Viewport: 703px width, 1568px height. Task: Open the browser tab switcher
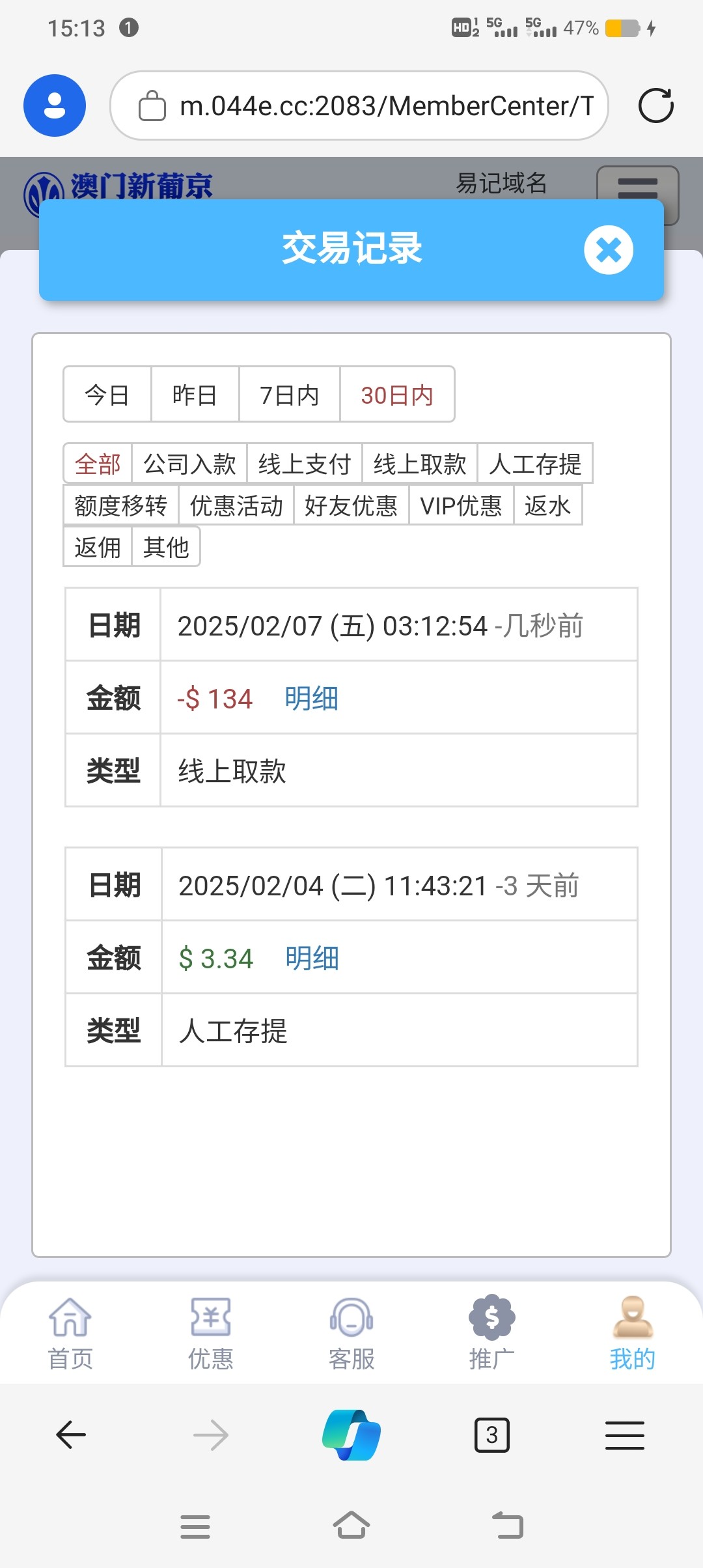pos(491,1435)
